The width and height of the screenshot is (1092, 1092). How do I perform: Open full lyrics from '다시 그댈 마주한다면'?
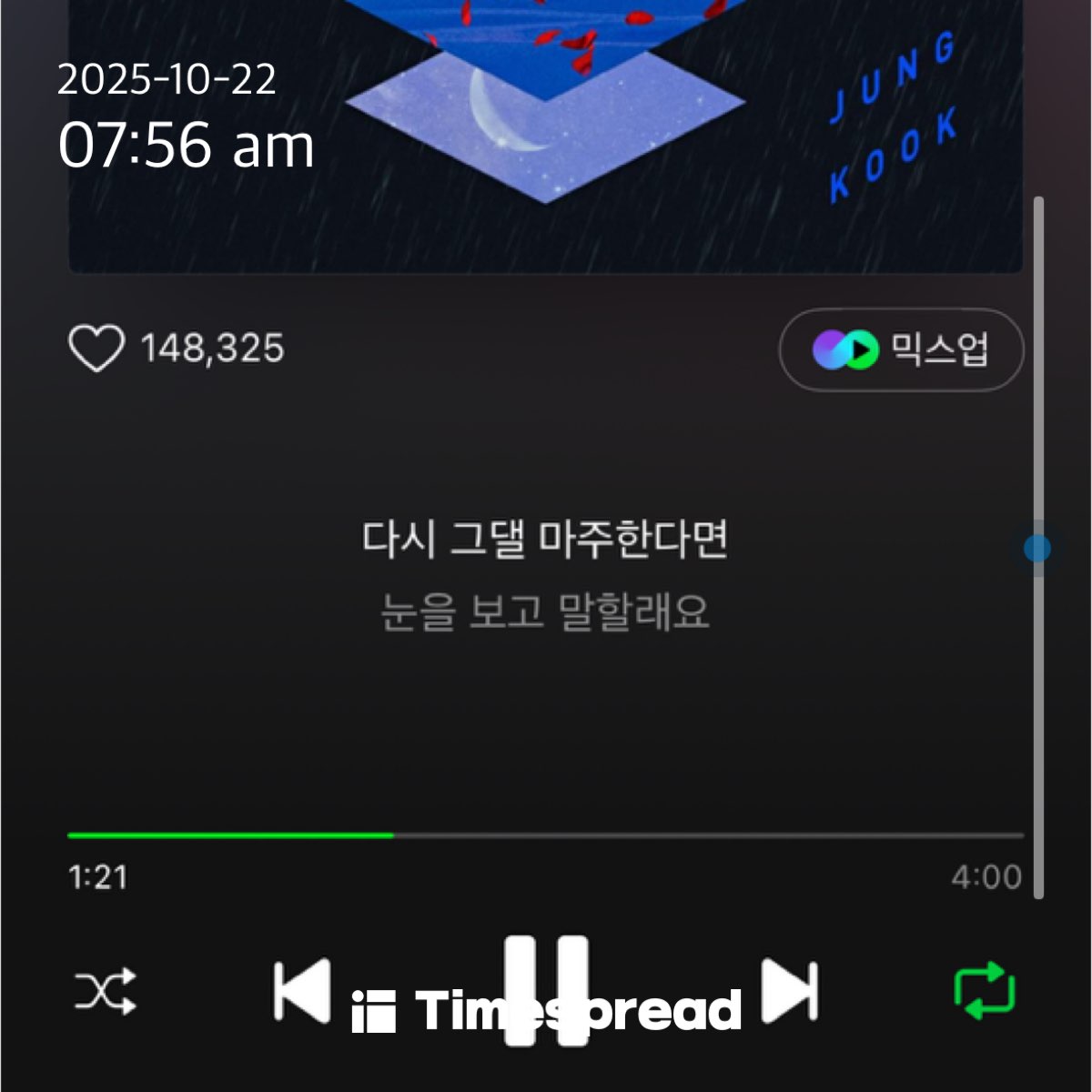pyautogui.click(x=545, y=540)
